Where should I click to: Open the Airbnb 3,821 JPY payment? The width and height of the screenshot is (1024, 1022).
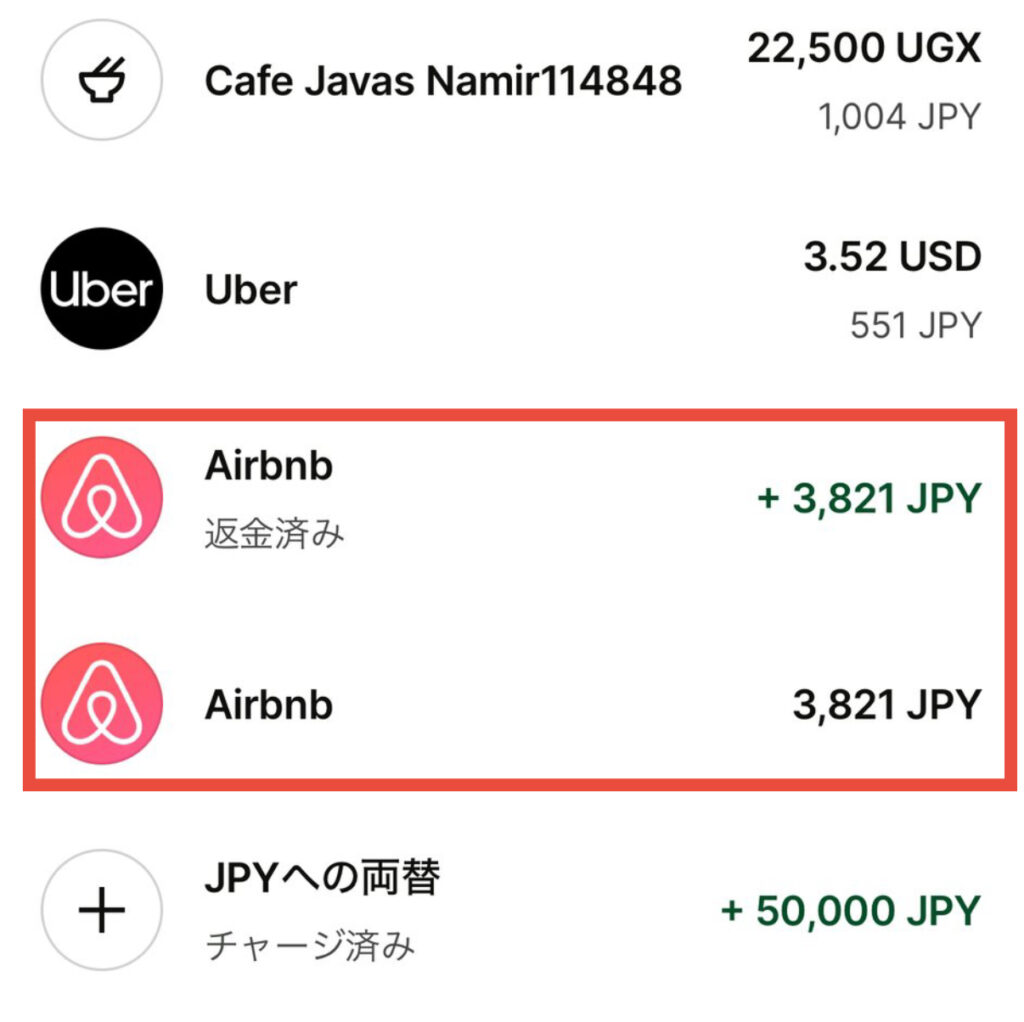(268, 705)
